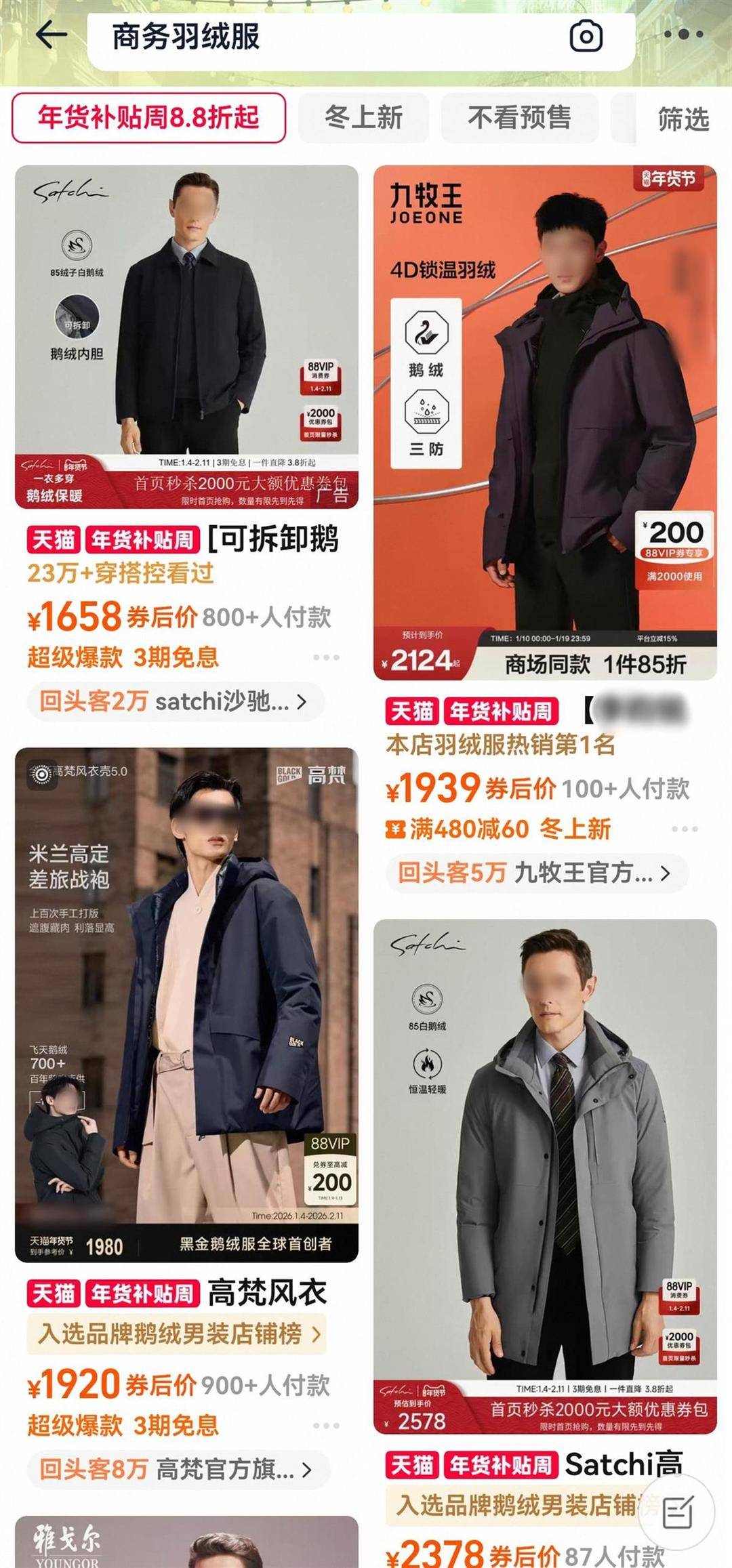Open the 筛选 filter panel

pyautogui.click(x=683, y=119)
